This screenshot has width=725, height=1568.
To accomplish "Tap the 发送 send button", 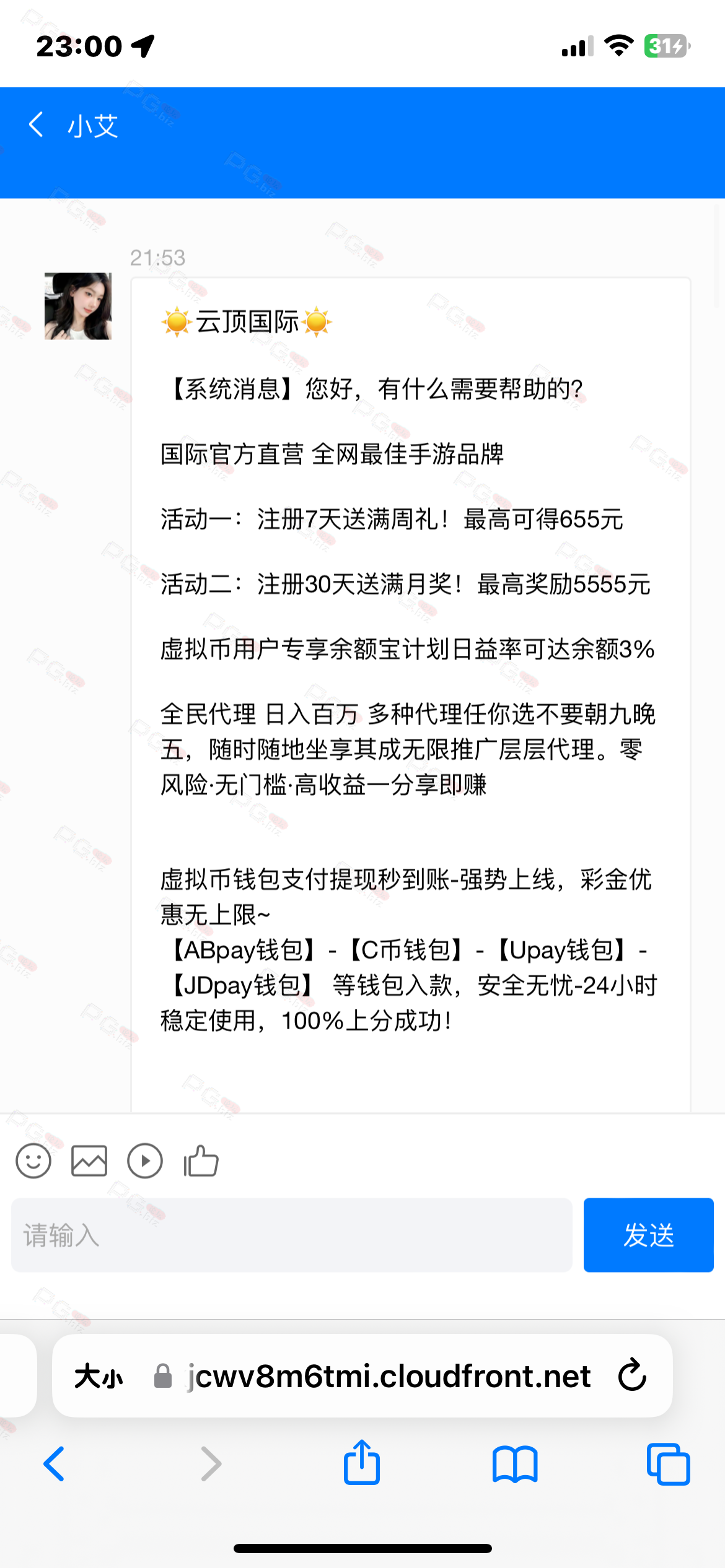I will coord(649,1235).
